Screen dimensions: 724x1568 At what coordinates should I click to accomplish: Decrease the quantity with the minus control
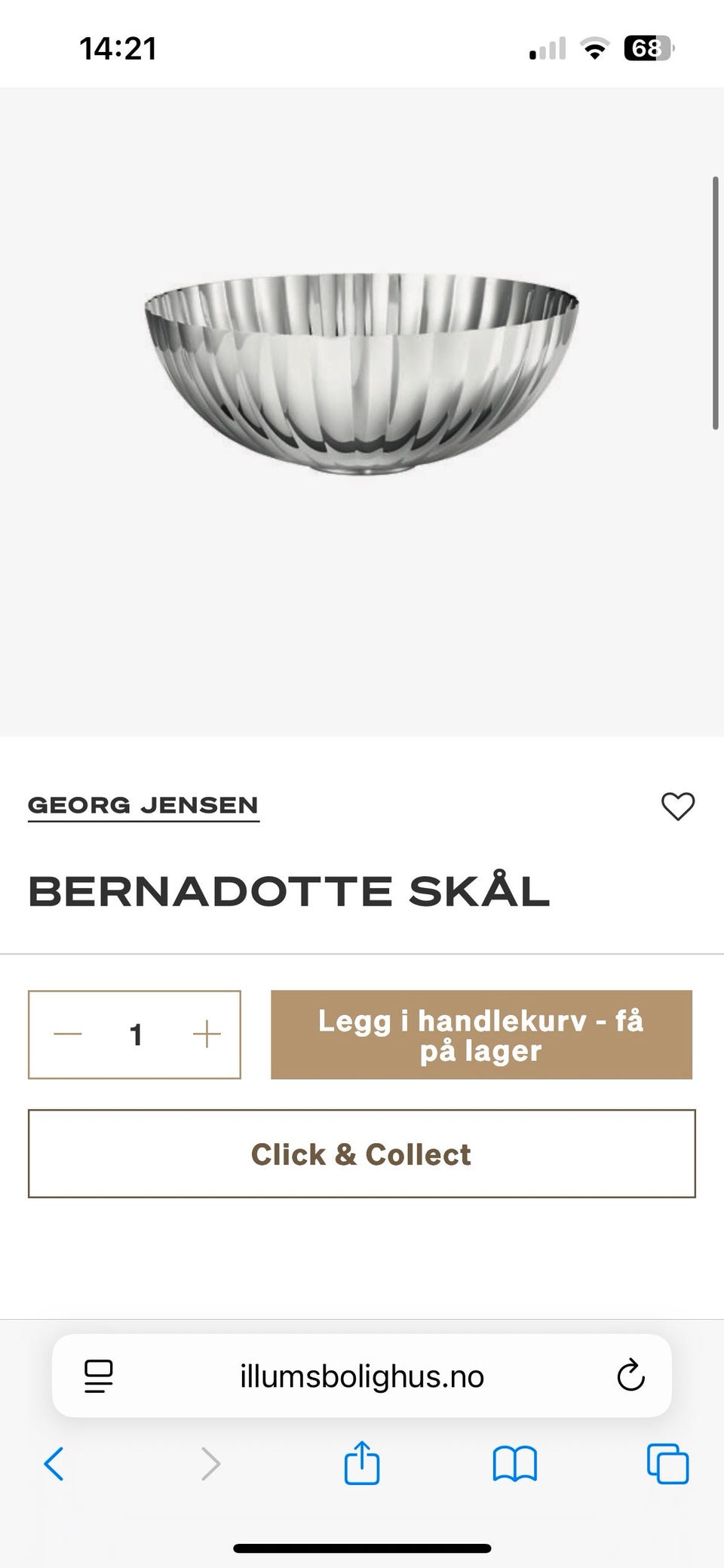point(67,1035)
